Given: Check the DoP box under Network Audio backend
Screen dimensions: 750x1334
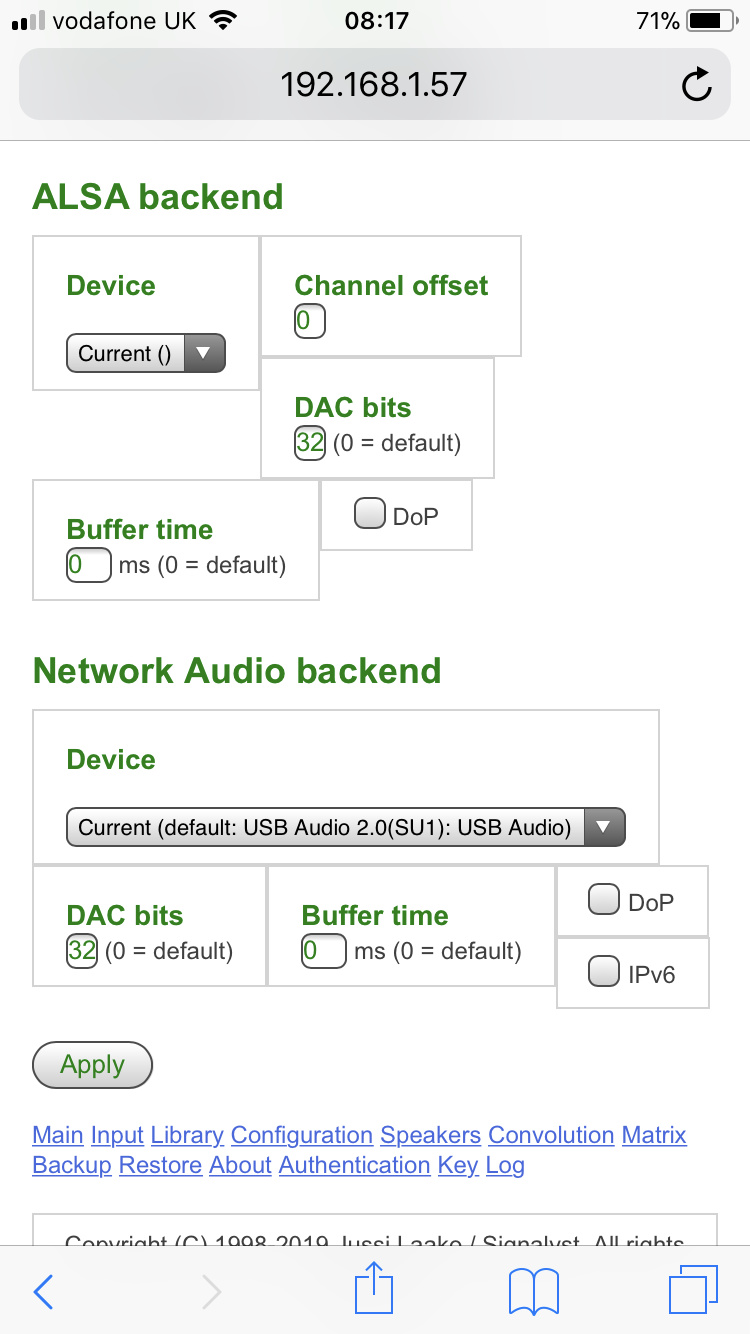Looking at the screenshot, I should [603, 901].
